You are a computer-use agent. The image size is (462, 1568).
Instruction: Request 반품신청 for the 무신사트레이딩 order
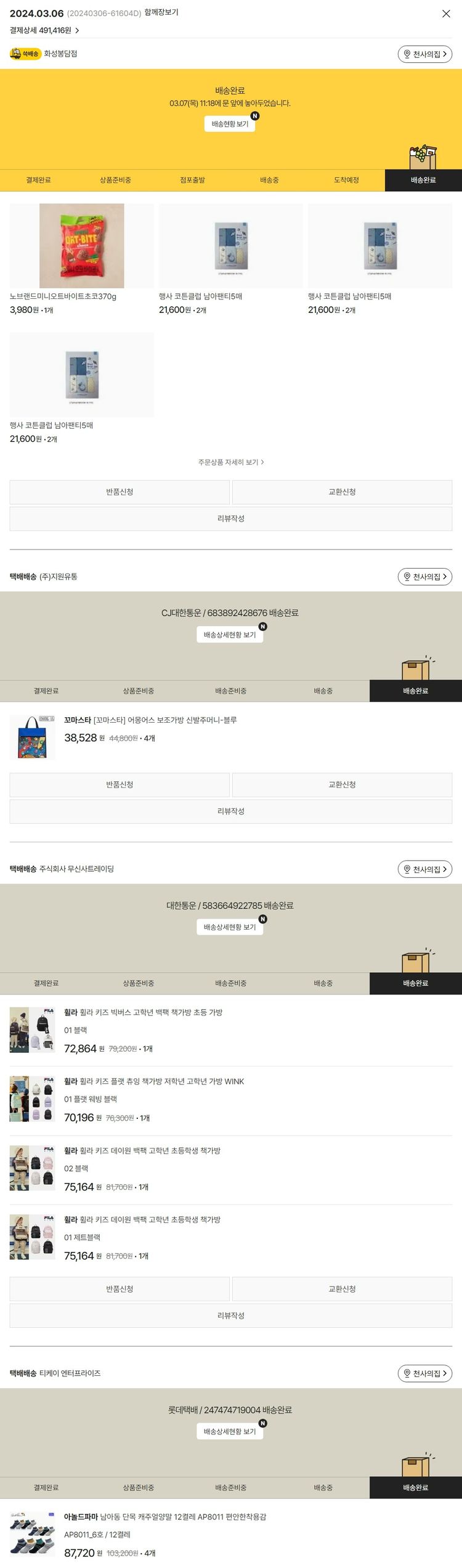click(x=120, y=1289)
